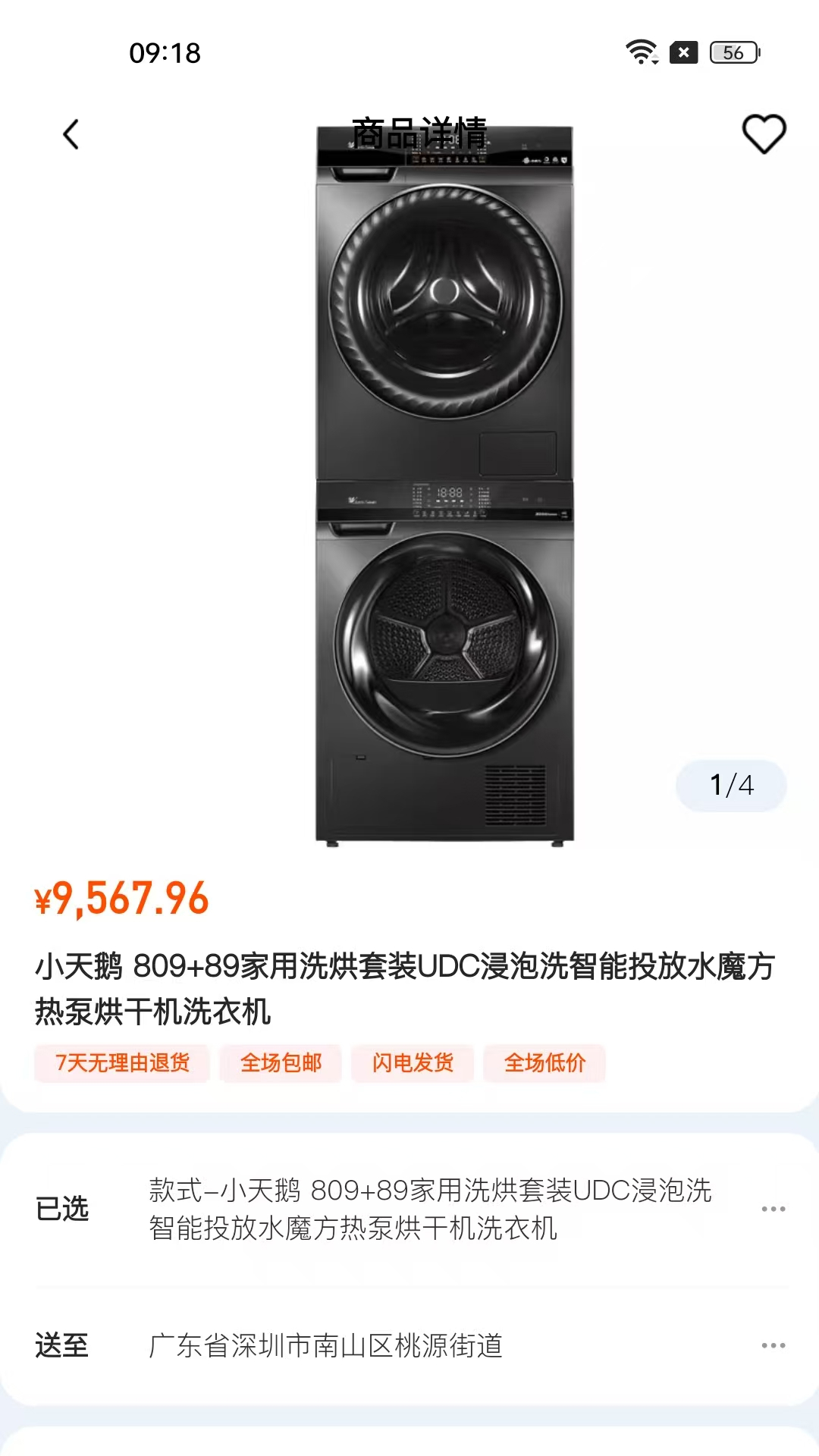
Task: Select the 全场包邮 tag
Action: pyautogui.click(x=281, y=1063)
